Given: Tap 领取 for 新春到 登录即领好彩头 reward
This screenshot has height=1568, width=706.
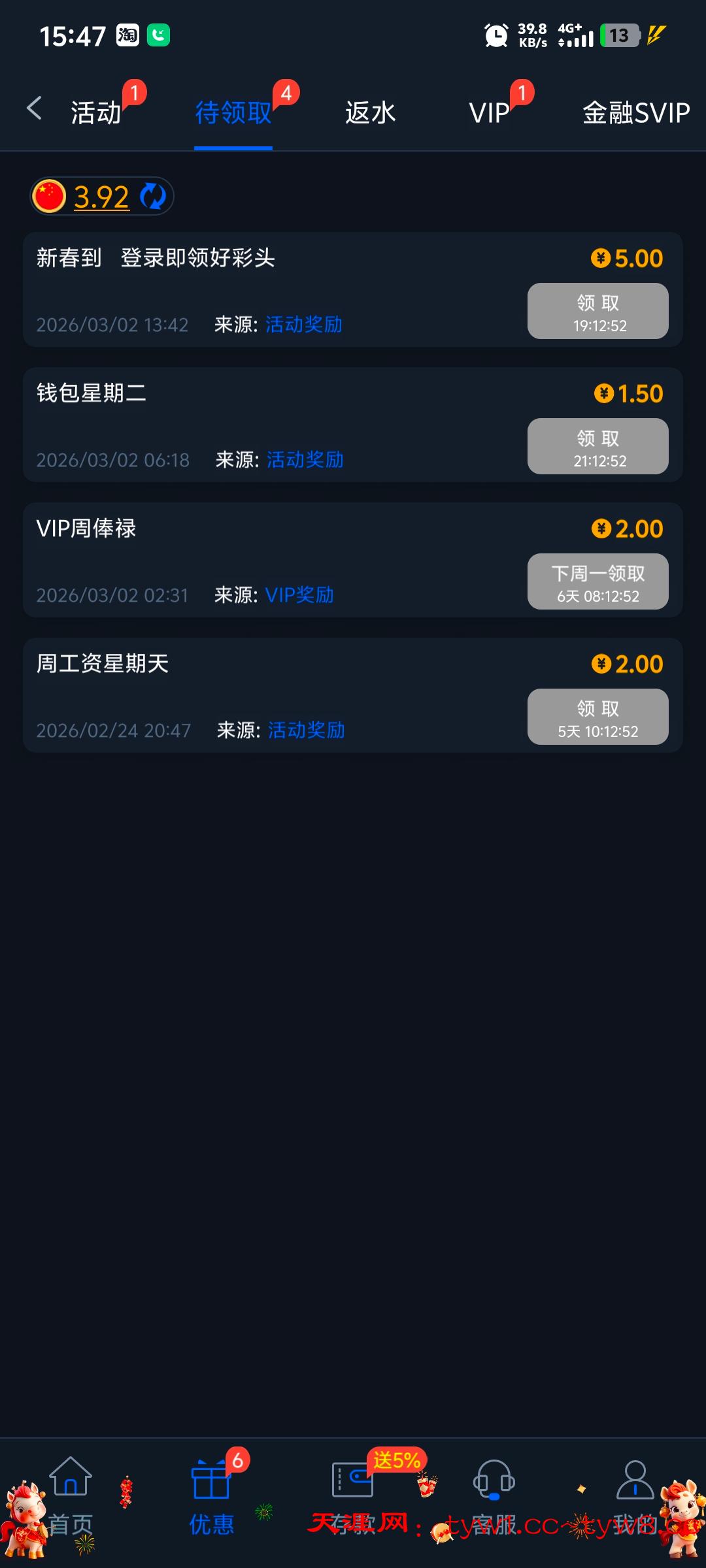Looking at the screenshot, I should (x=597, y=311).
